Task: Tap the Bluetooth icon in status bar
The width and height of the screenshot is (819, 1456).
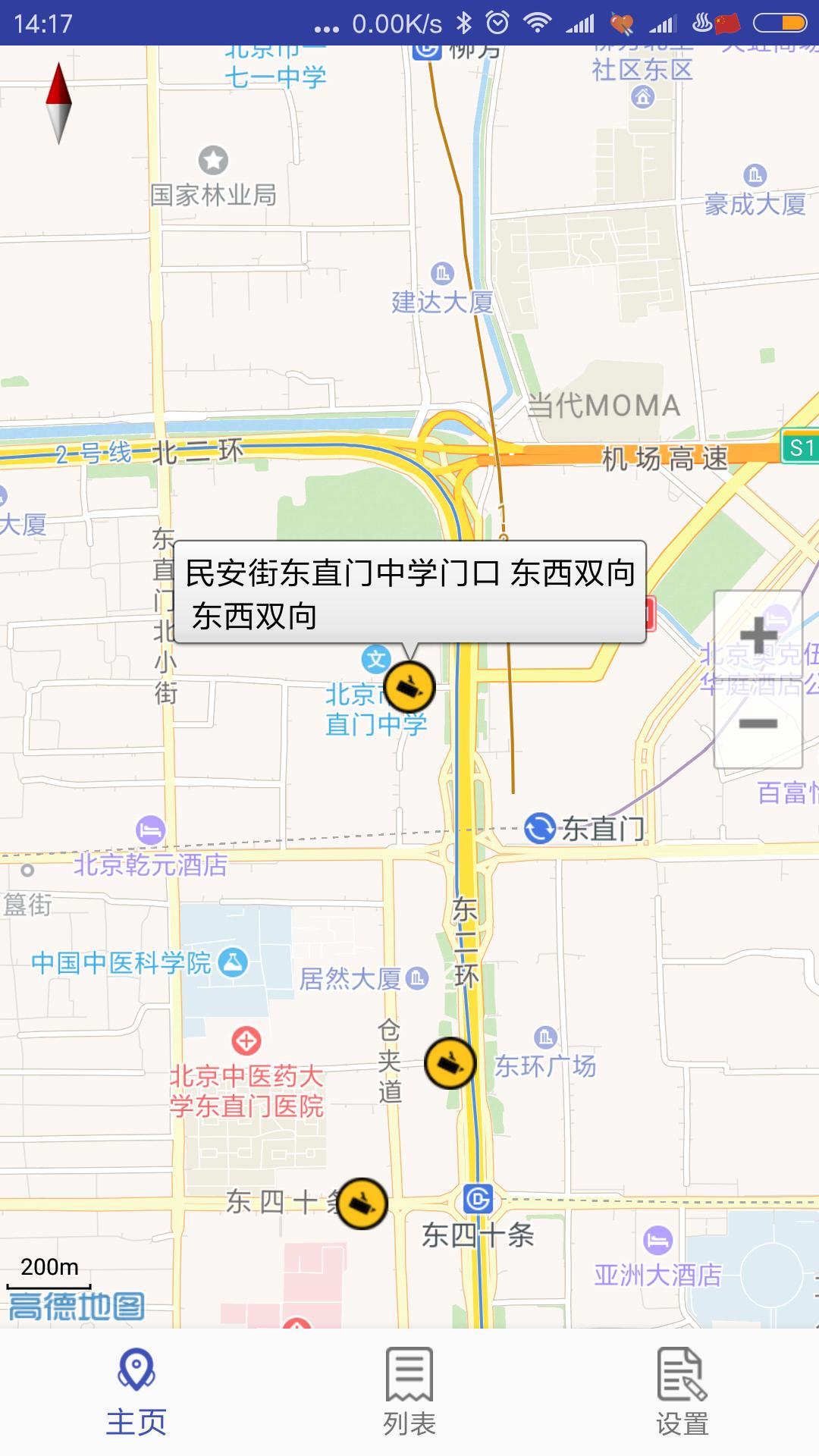Action: 466,23
